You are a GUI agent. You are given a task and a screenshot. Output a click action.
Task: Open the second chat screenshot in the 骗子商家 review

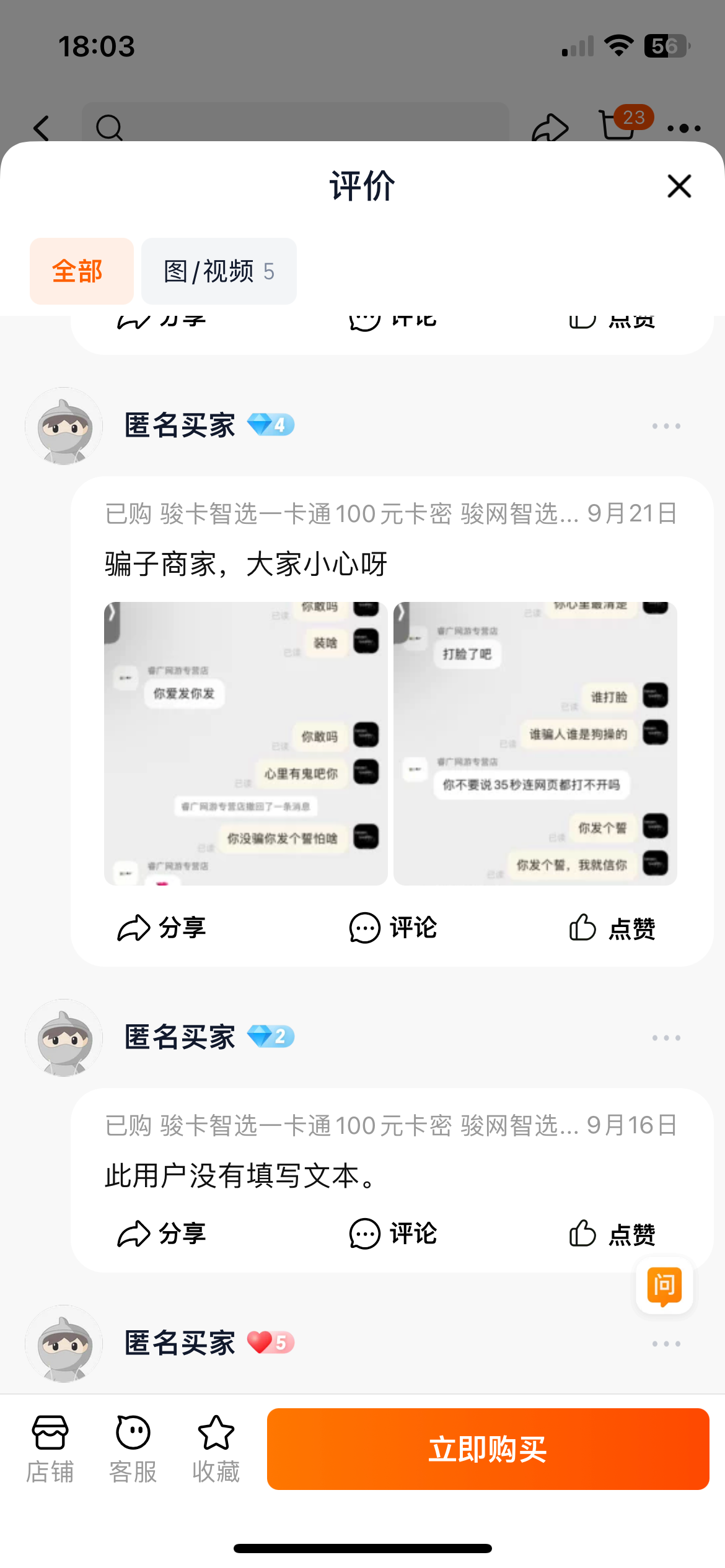(x=535, y=743)
